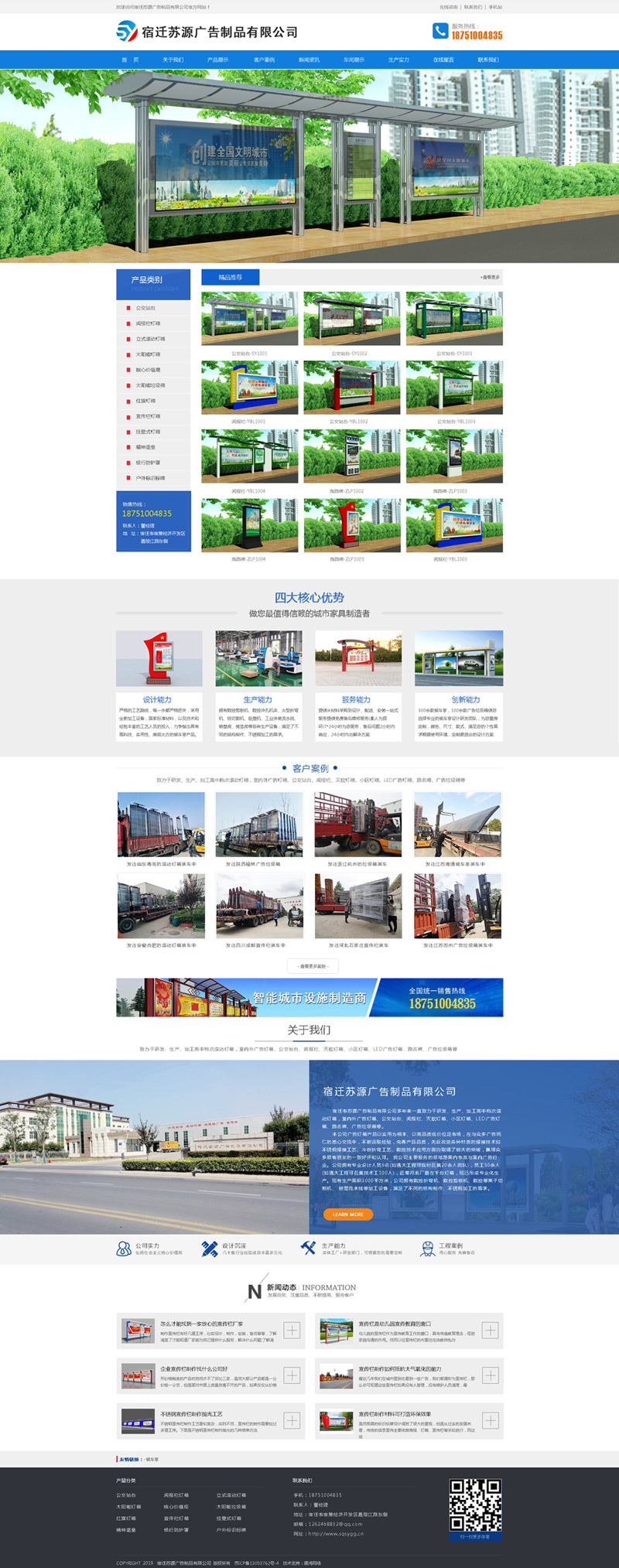This screenshot has height=1568, width=619.
Task: Tap 联系我们 link in the top header
Action: click(473, 7)
